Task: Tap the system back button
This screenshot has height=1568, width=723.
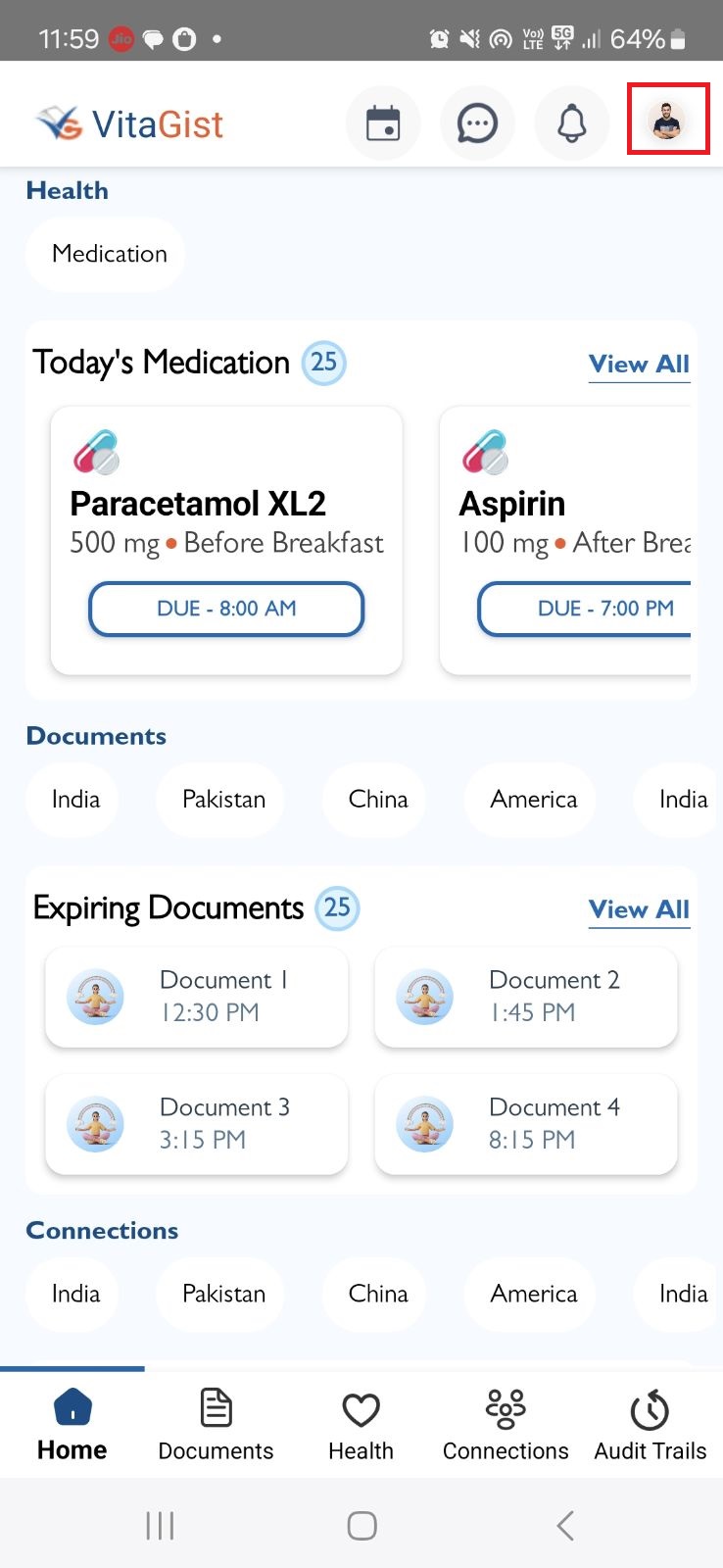Action: pyautogui.click(x=564, y=1525)
